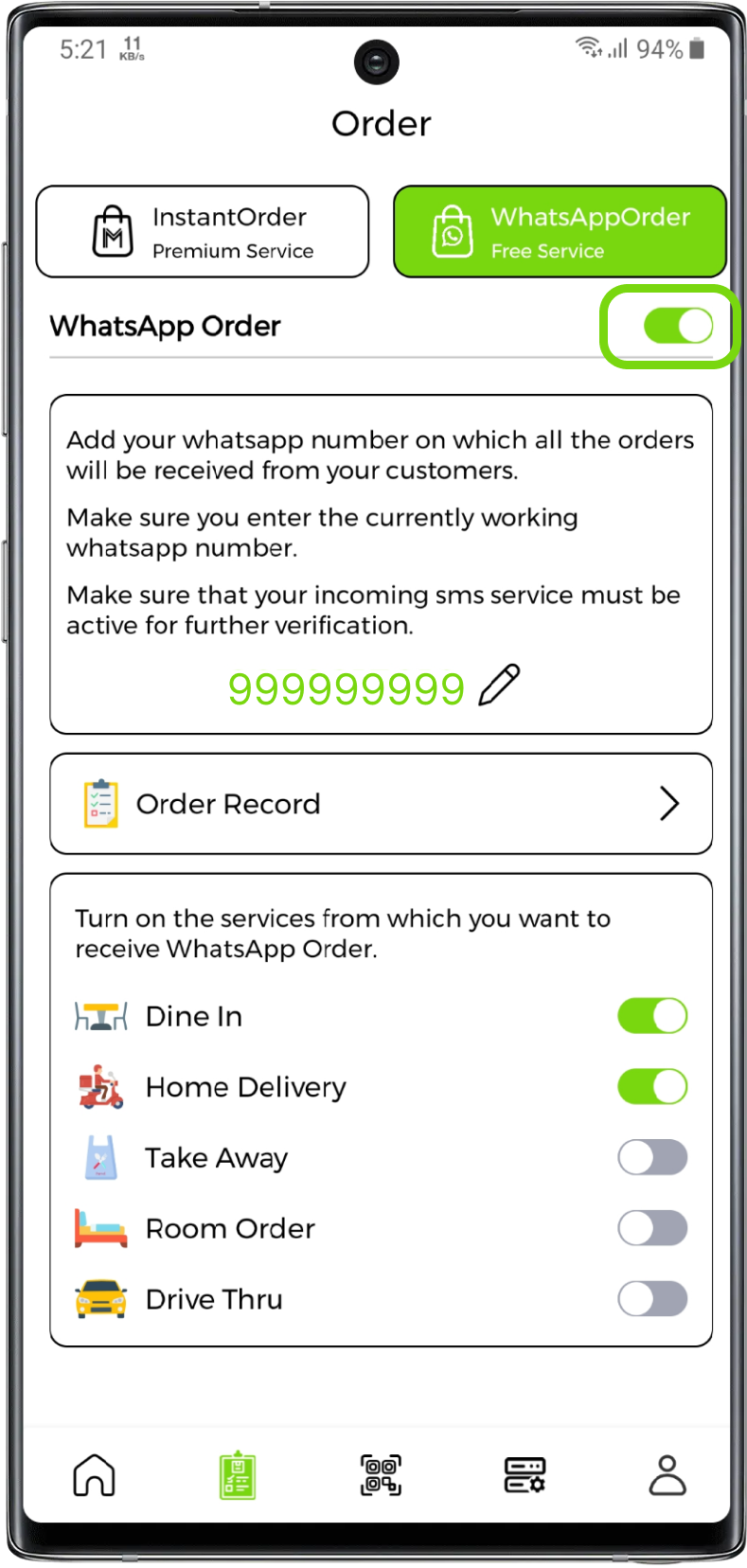Image resolution: width=747 pixels, height=1568 pixels.
Task: Turn off the WhatsApp Order switch
Action: 678,327
